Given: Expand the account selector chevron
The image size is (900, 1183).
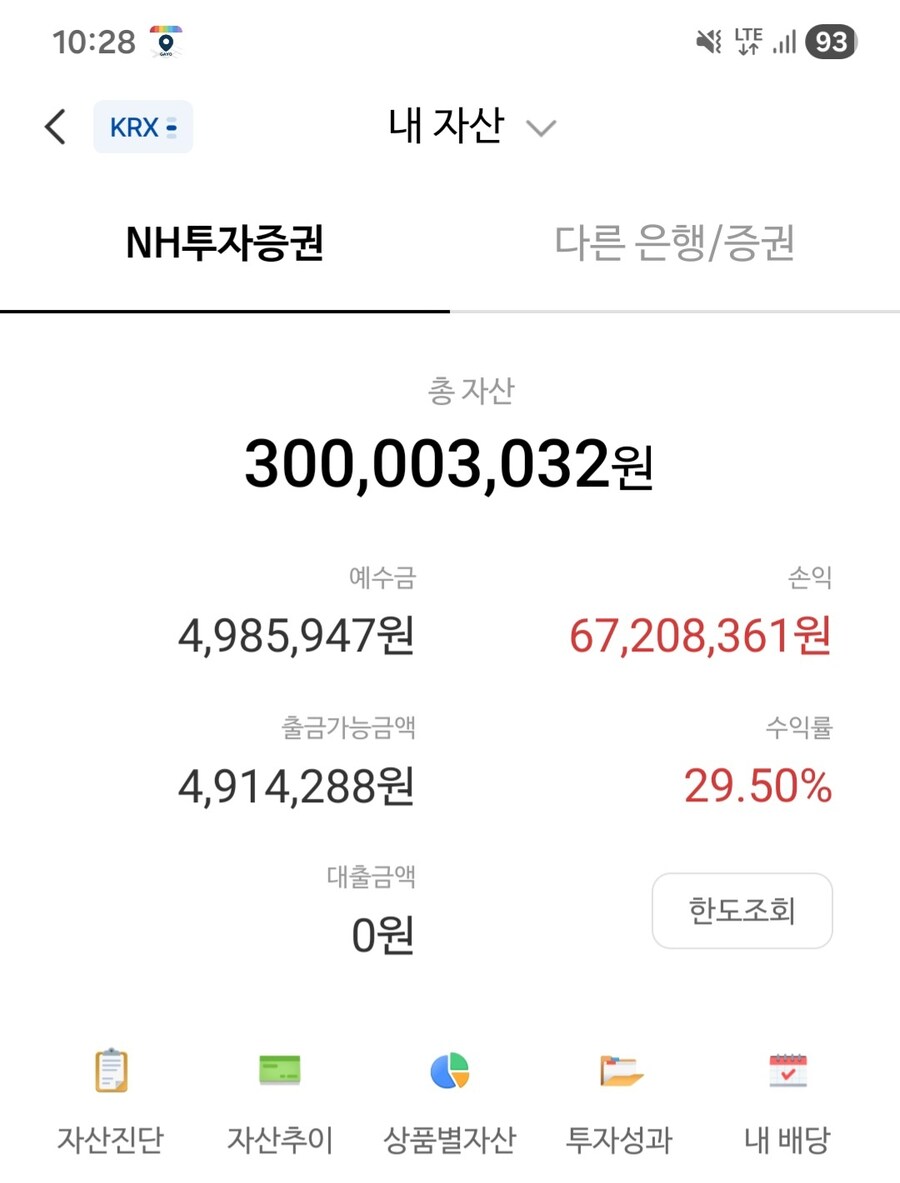Looking at the screenshot, I should (x=541, y=129).
